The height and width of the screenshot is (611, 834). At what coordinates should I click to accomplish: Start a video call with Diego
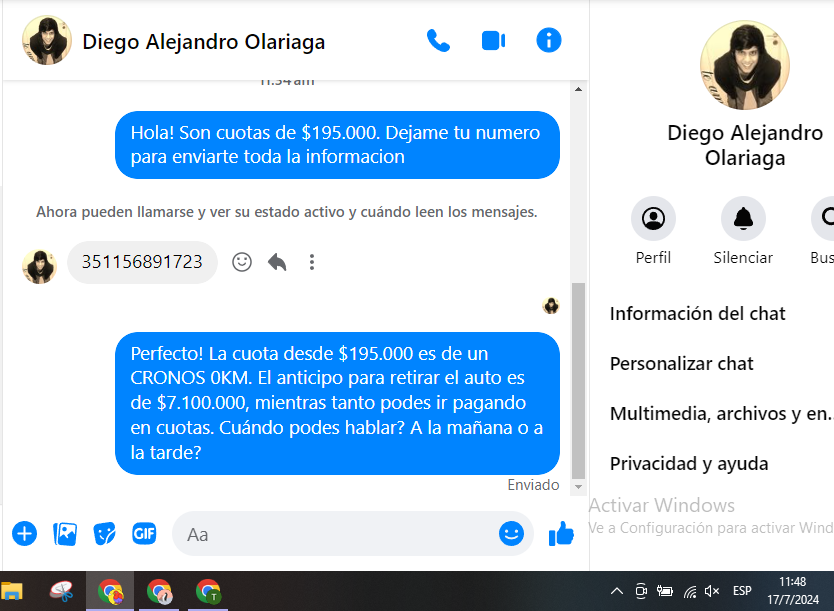(493, 41)
